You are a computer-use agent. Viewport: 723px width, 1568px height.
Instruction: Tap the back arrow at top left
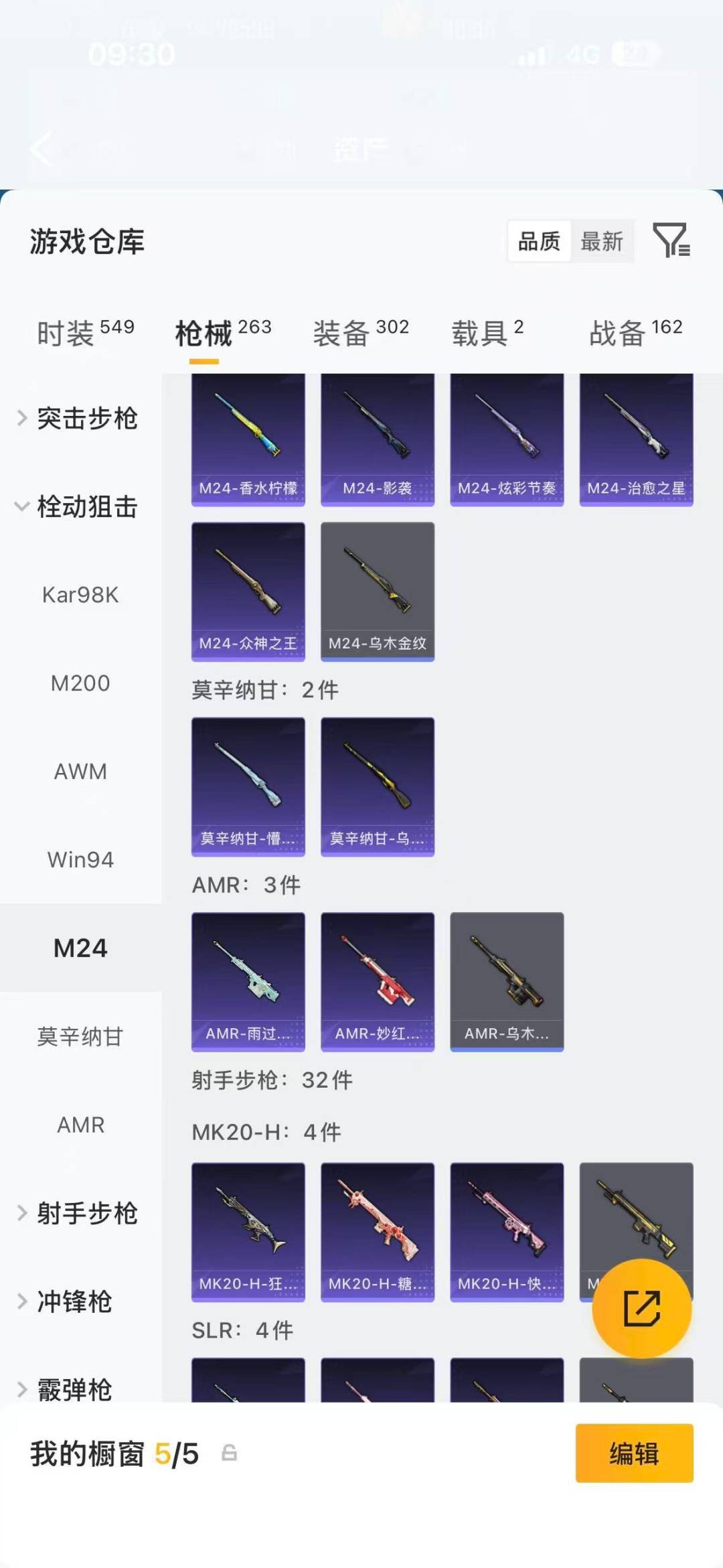click(42, 149)
